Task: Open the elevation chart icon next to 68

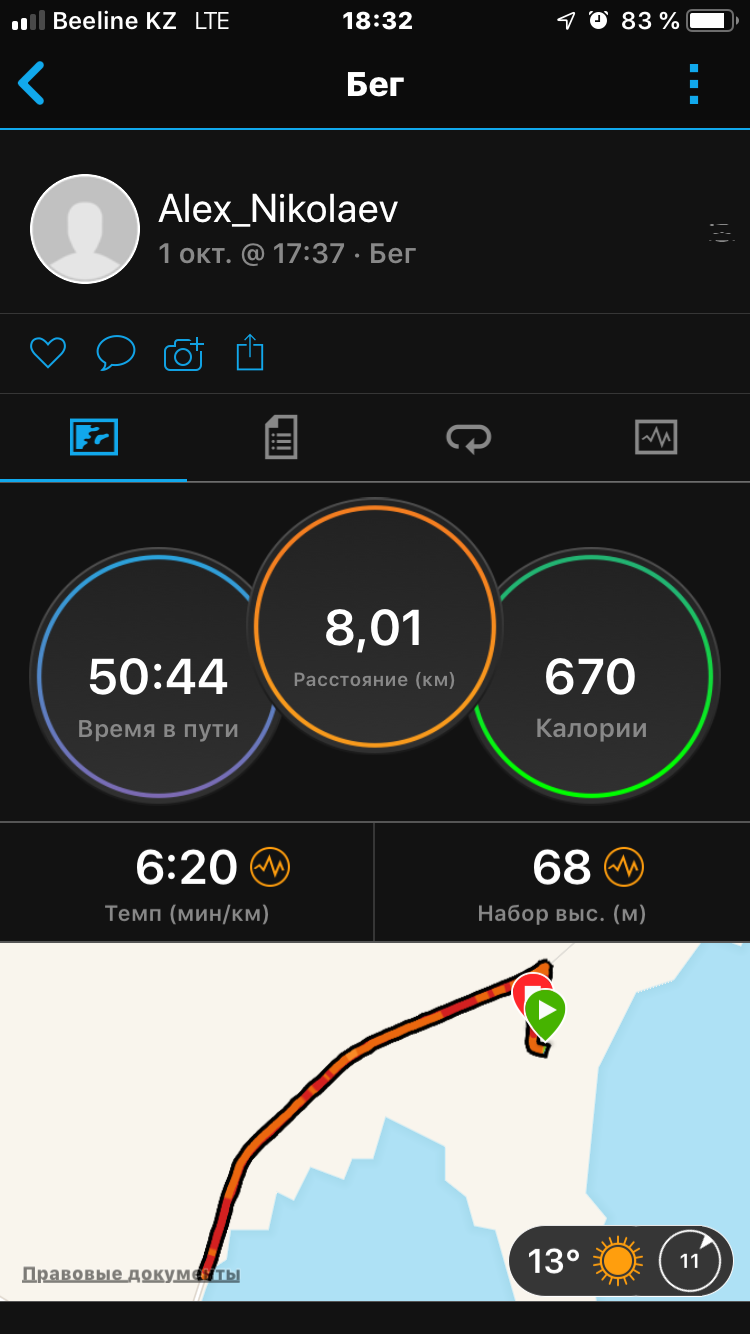Action: tap(624, 867)
